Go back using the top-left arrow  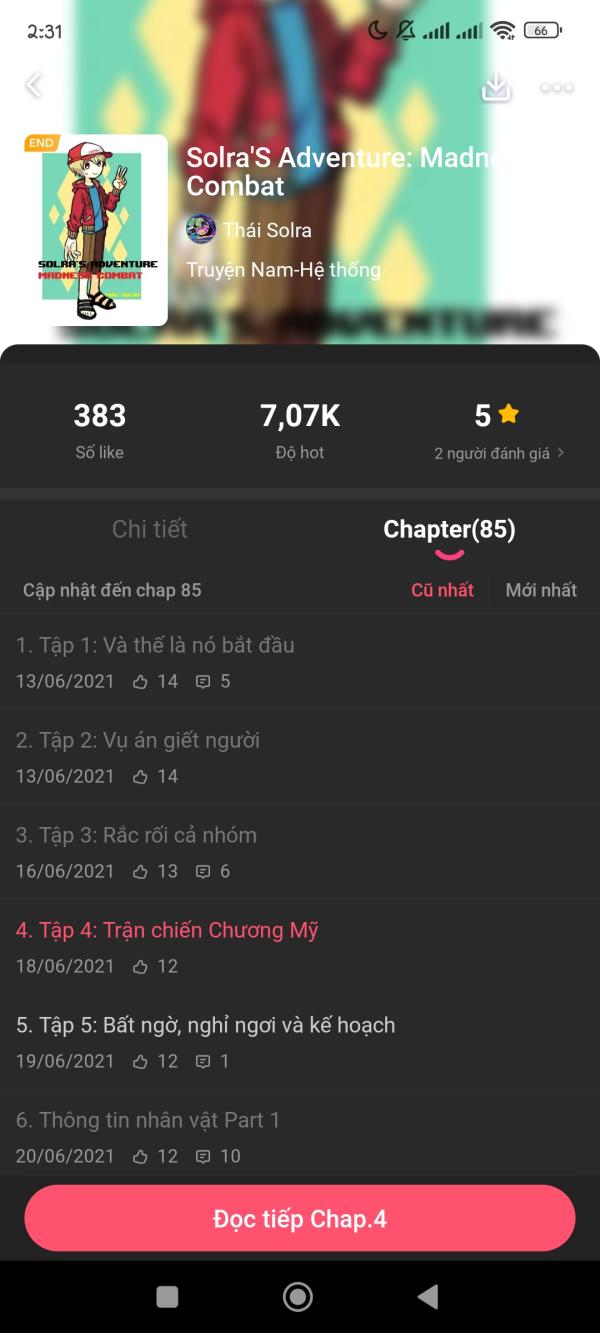pyautogui.click(x=34, y=86)
